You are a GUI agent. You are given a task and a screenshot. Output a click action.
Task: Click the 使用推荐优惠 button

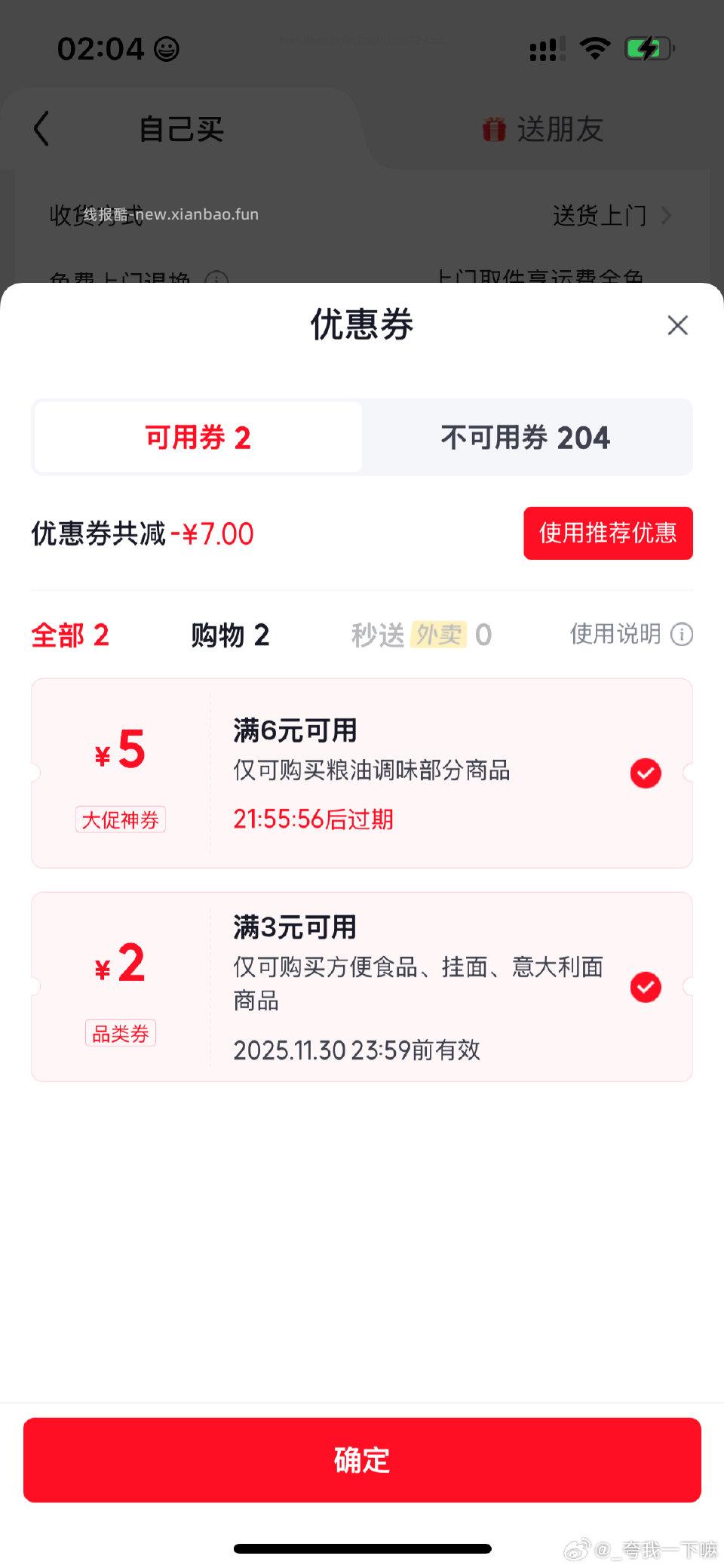coord(608,533)
